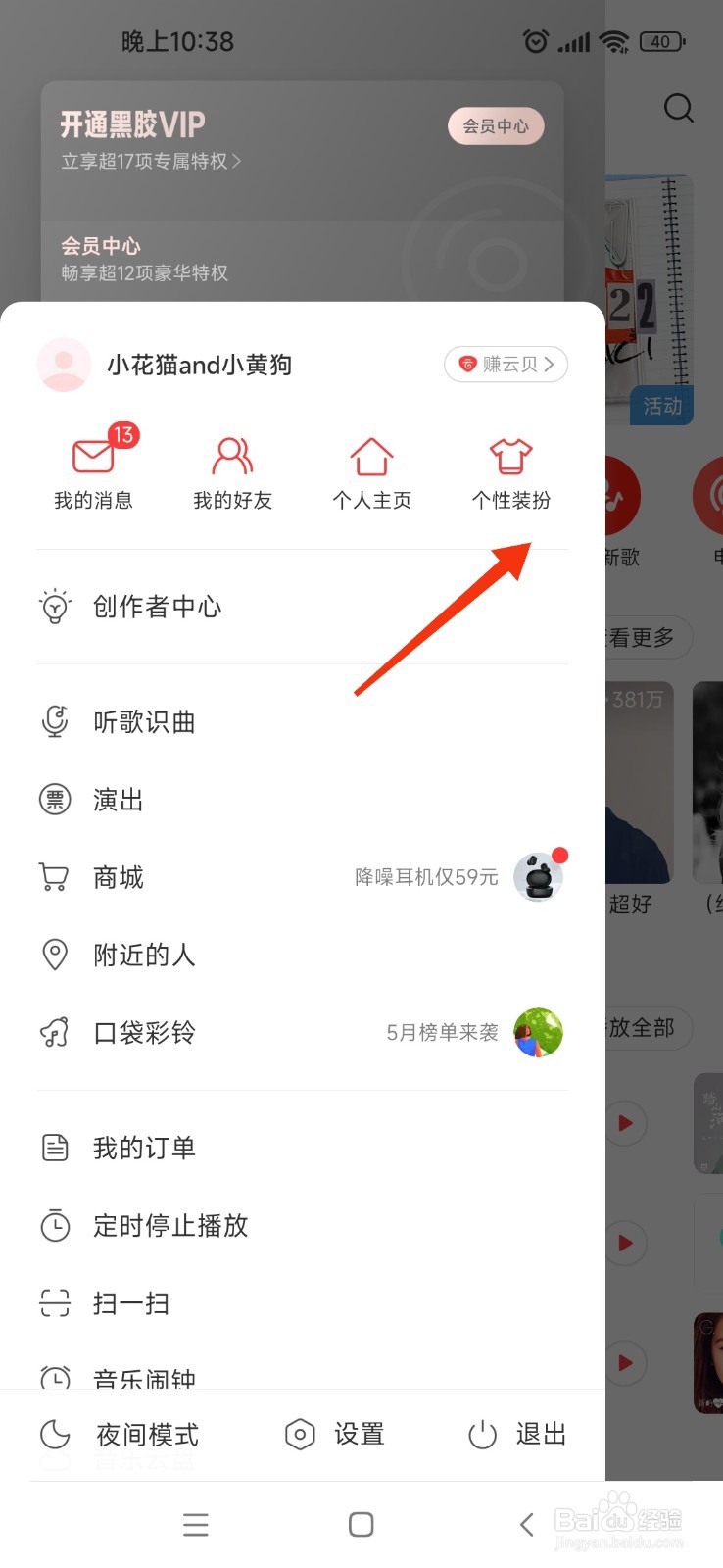The height and width of the screenshot is (1568, 723).
Task: Open the search magnifier icon
Action: [678, 109]
